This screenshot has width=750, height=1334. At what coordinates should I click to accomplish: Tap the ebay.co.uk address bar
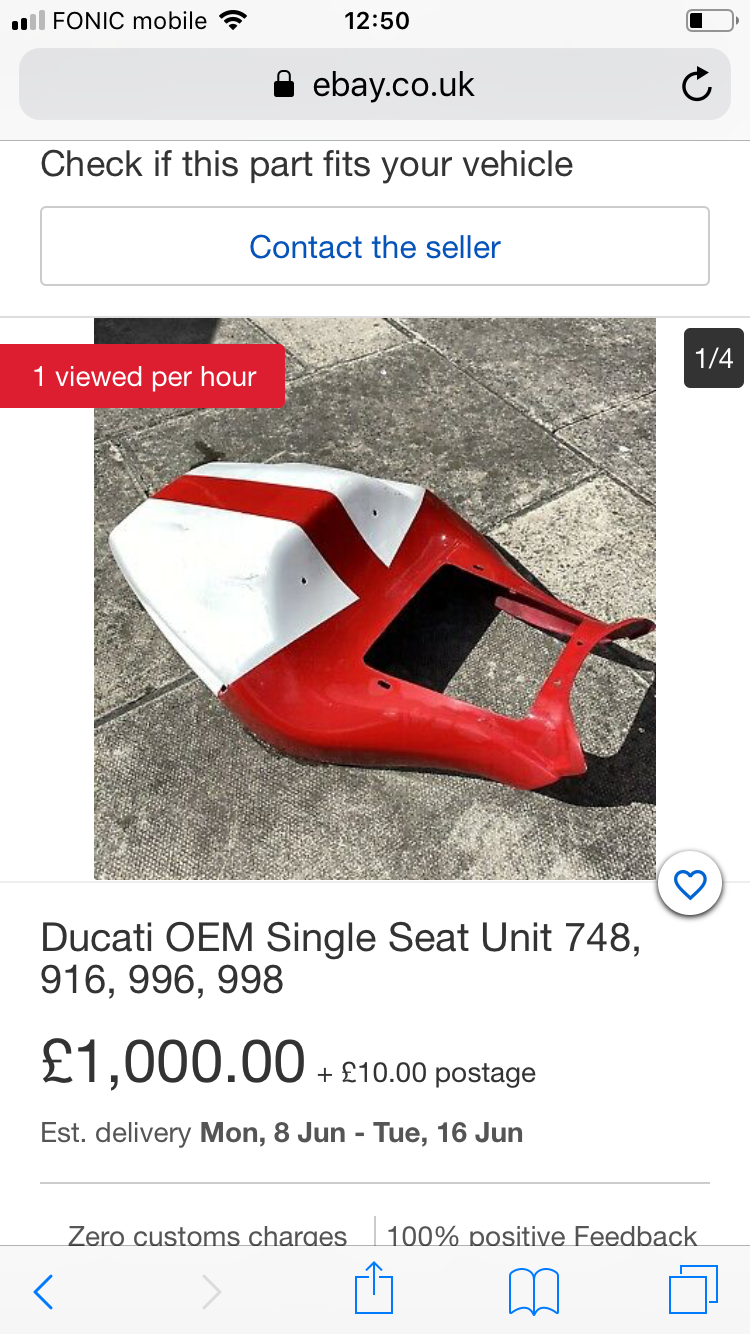(374, 86)
